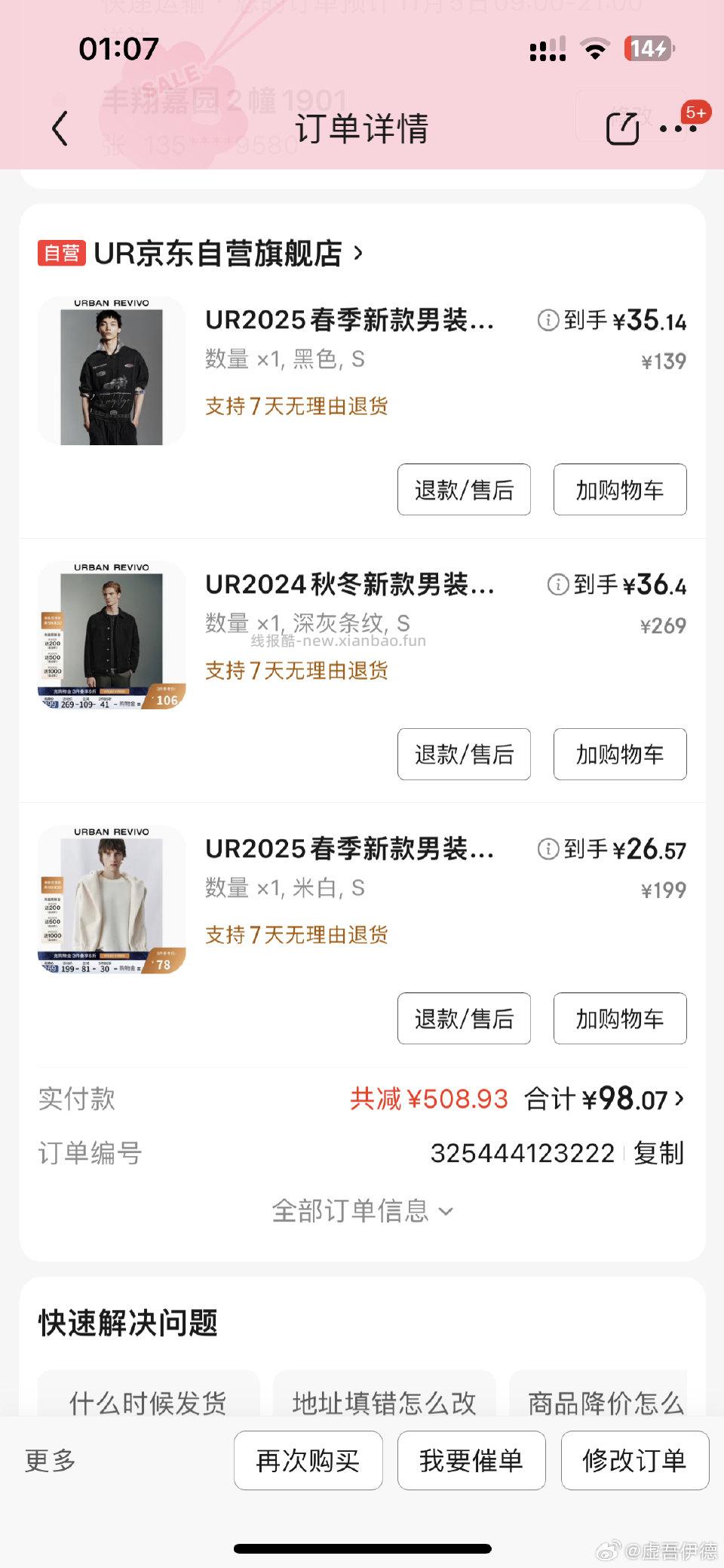Tap the beige hoodie product thumbnail
This screenshot has height=1568, width=724.
110,899
